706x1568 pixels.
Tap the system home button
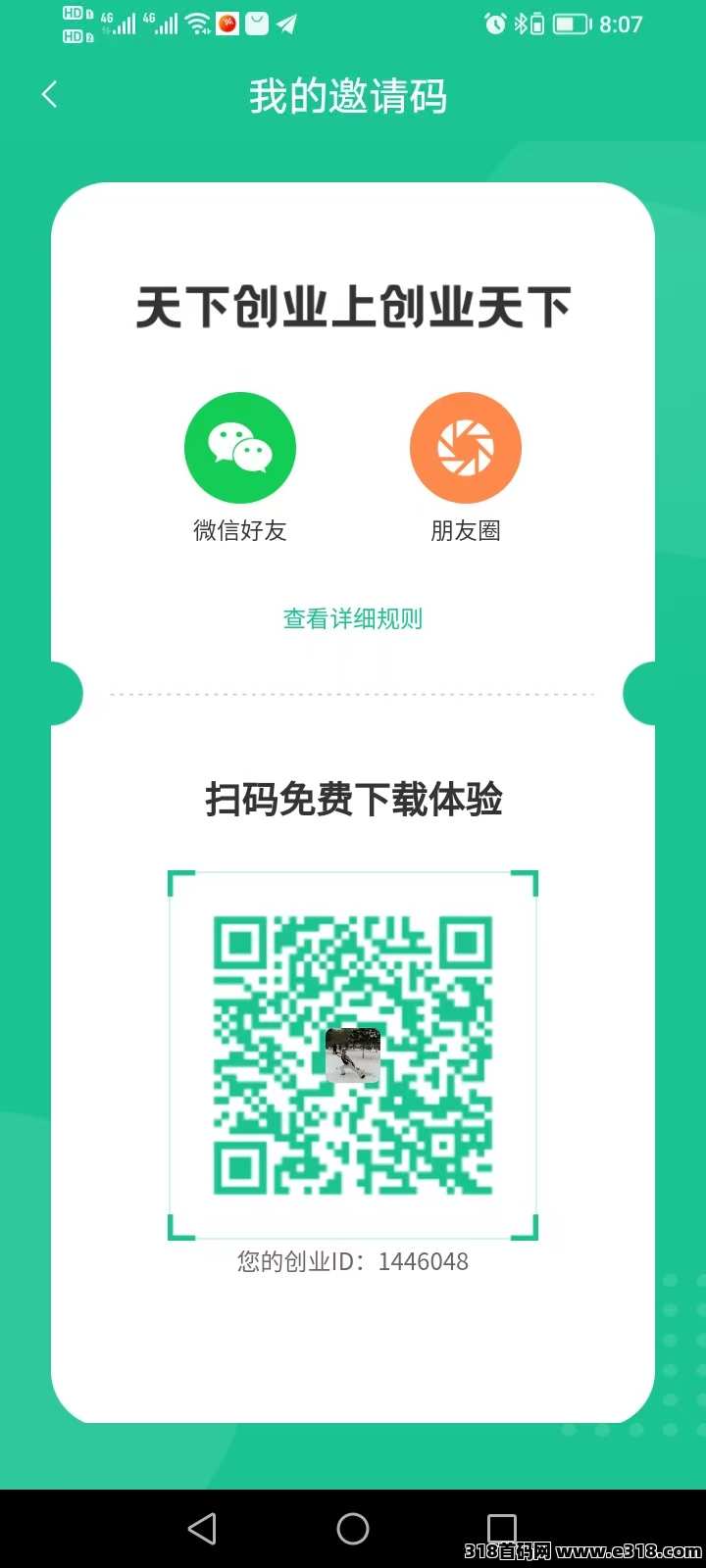[353, 1529]
